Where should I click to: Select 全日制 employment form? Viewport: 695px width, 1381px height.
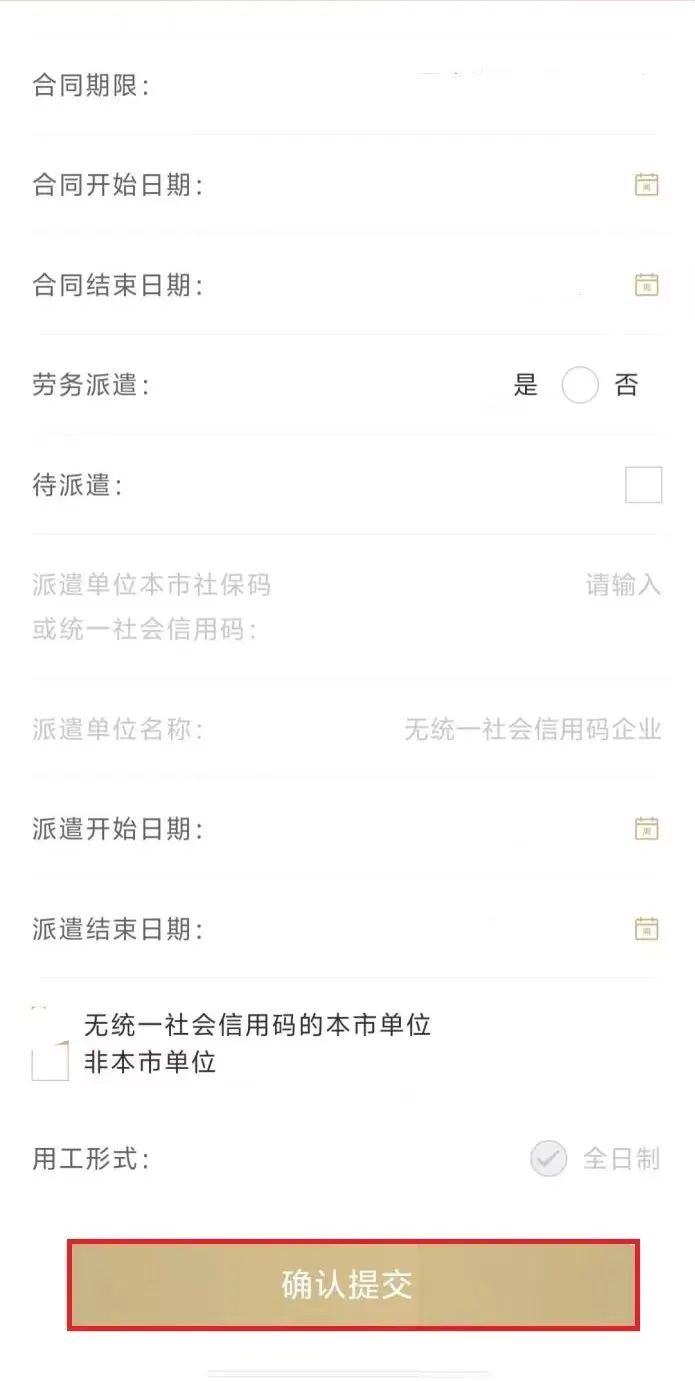click(548, 1159)
